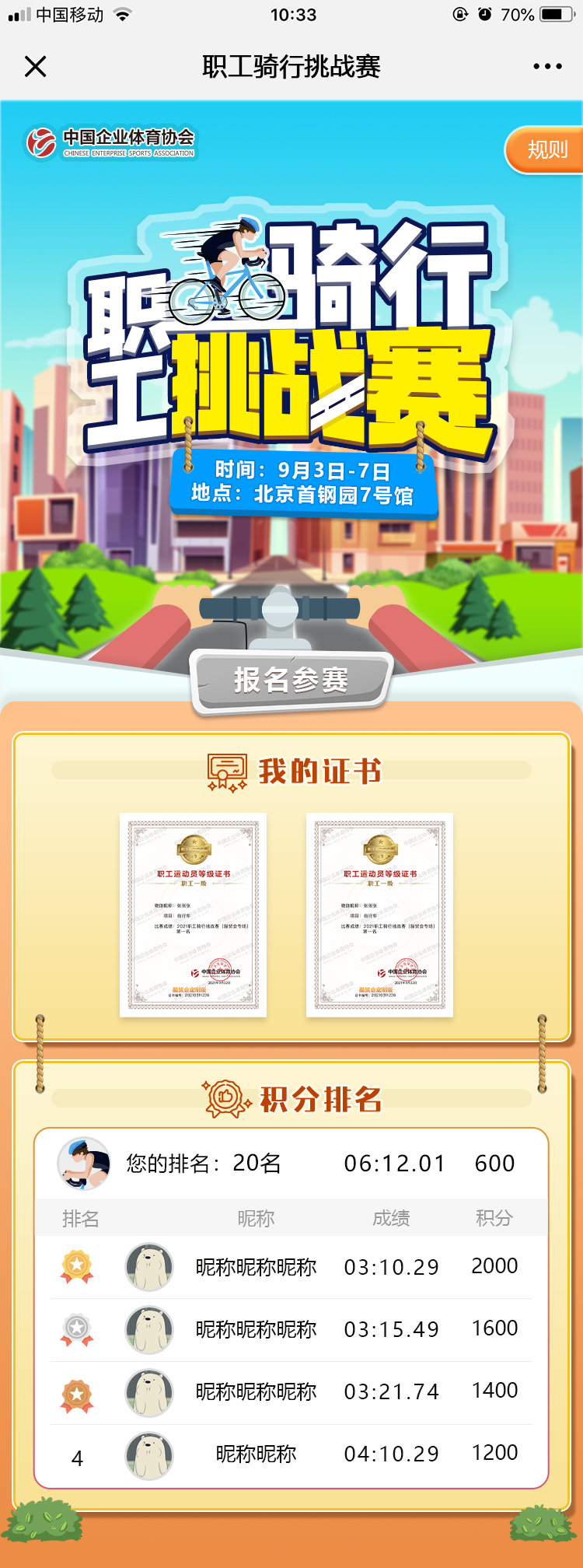View the second certificate under 我的证书
This screenshot has width=583, height=1568.
pyautogui.click(x=379, y=915)
